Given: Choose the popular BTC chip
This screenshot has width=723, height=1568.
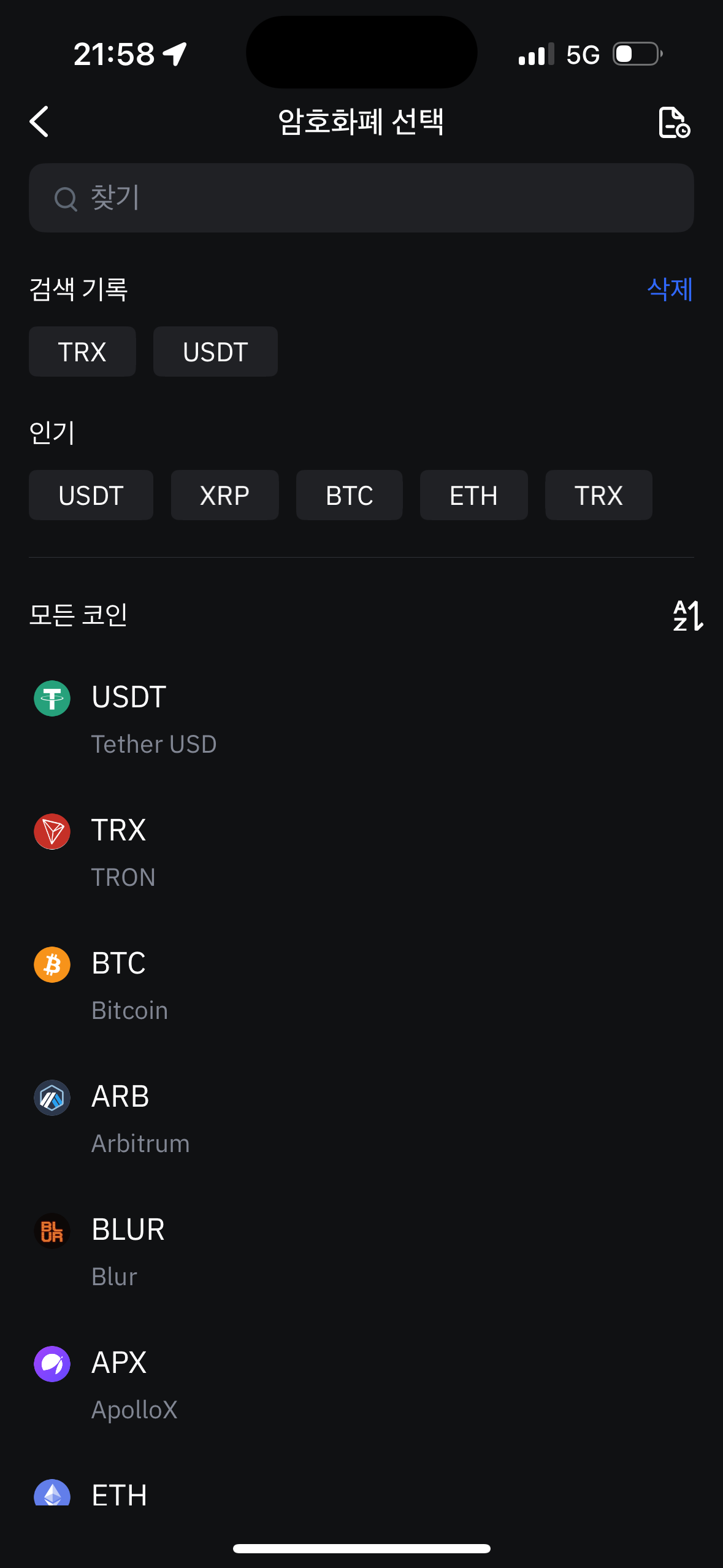Looking at the screenshot, I should click(349, 495).
